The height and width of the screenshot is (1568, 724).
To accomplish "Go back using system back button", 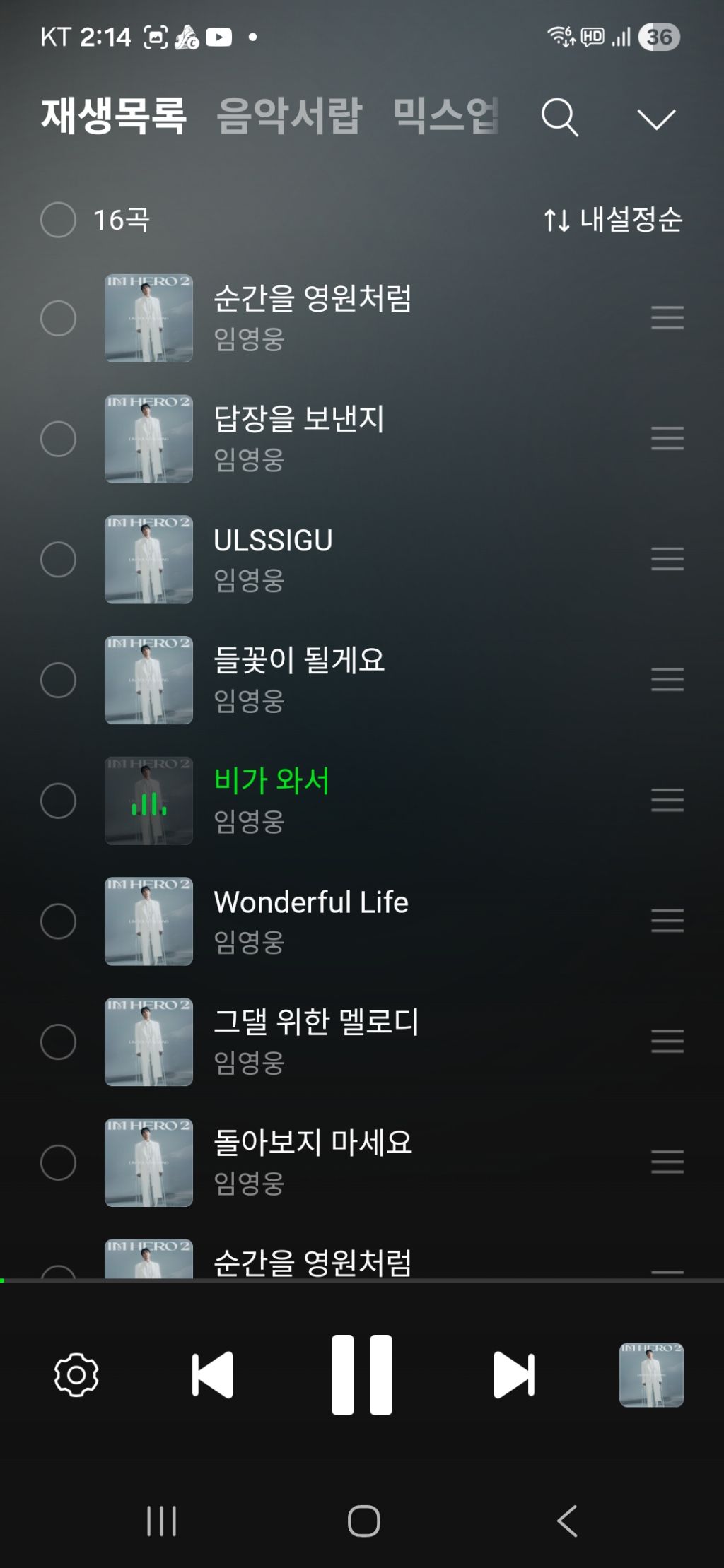I will (x=567, y=1521).
